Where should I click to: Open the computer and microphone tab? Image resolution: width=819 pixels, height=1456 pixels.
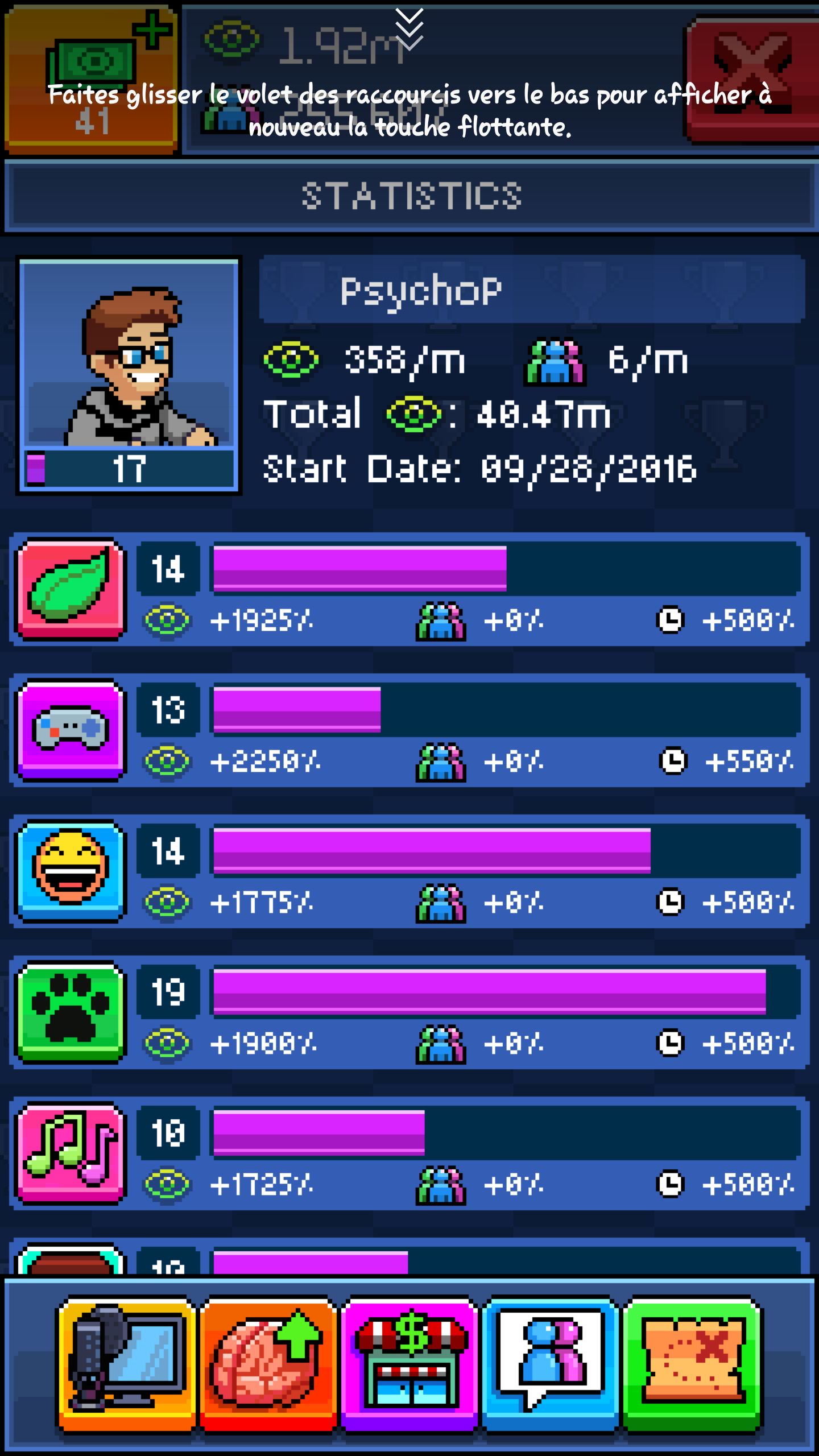[x=126, y=1363]
